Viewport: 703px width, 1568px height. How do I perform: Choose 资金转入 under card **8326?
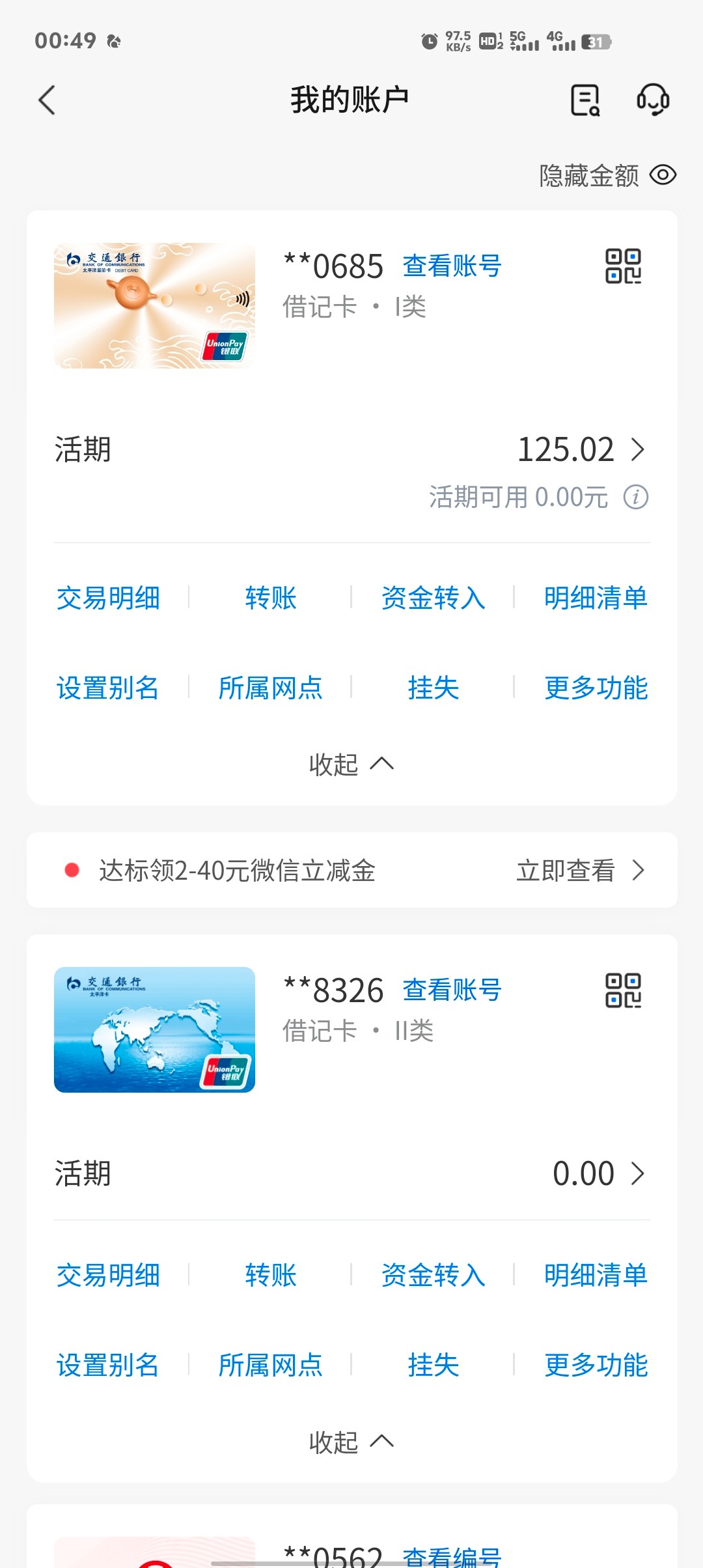[434, 1275]
